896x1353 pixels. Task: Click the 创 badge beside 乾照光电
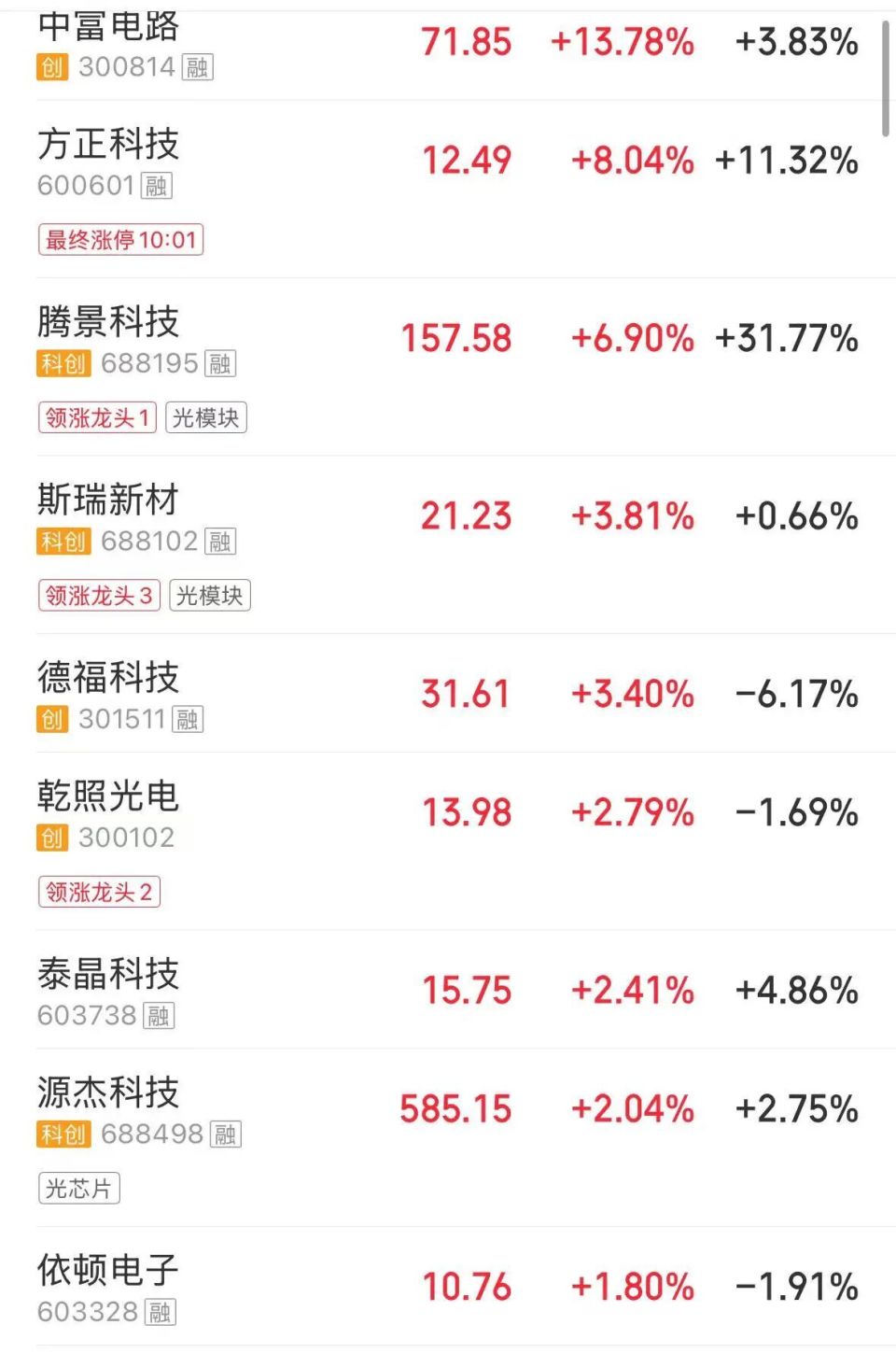tap(52, 839)
